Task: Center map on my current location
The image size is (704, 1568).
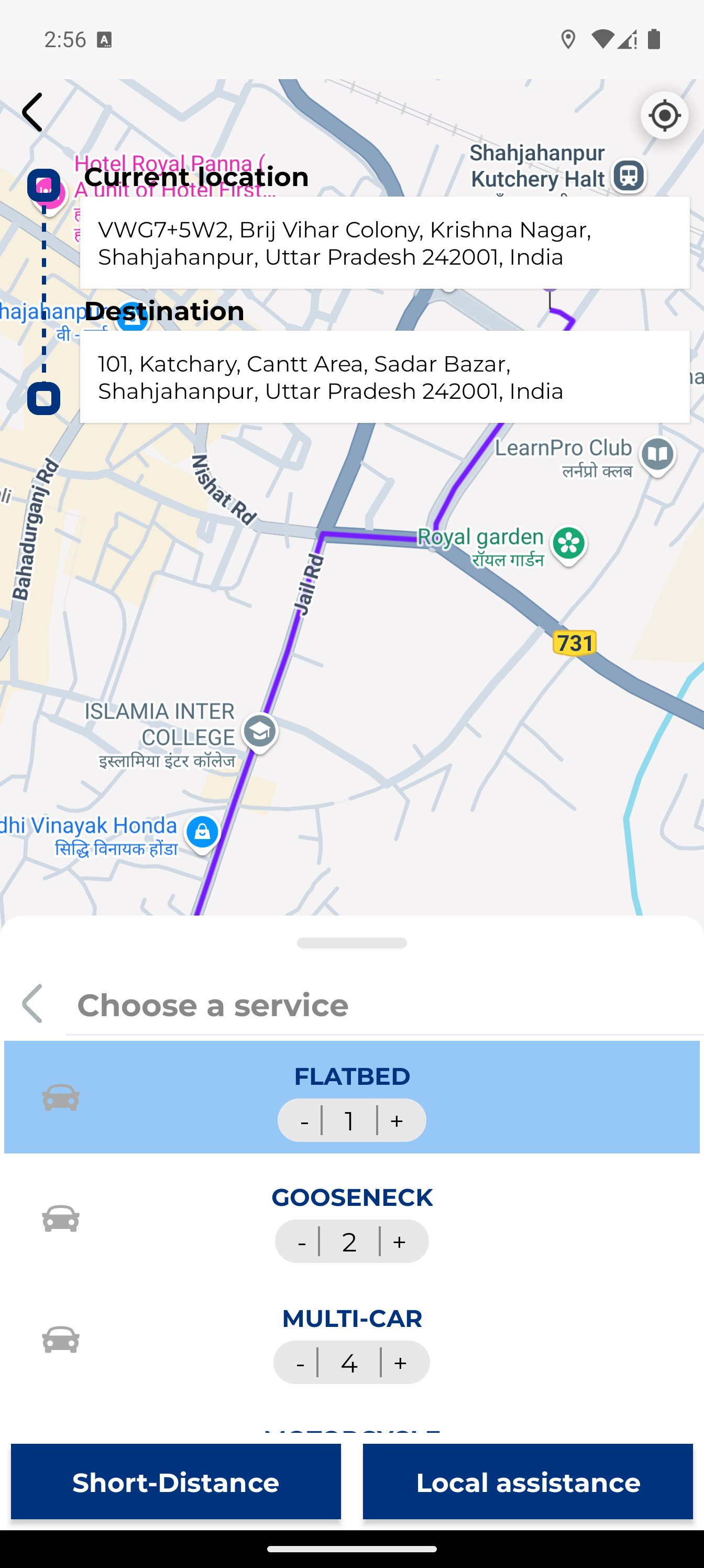Action: (664, 116)
